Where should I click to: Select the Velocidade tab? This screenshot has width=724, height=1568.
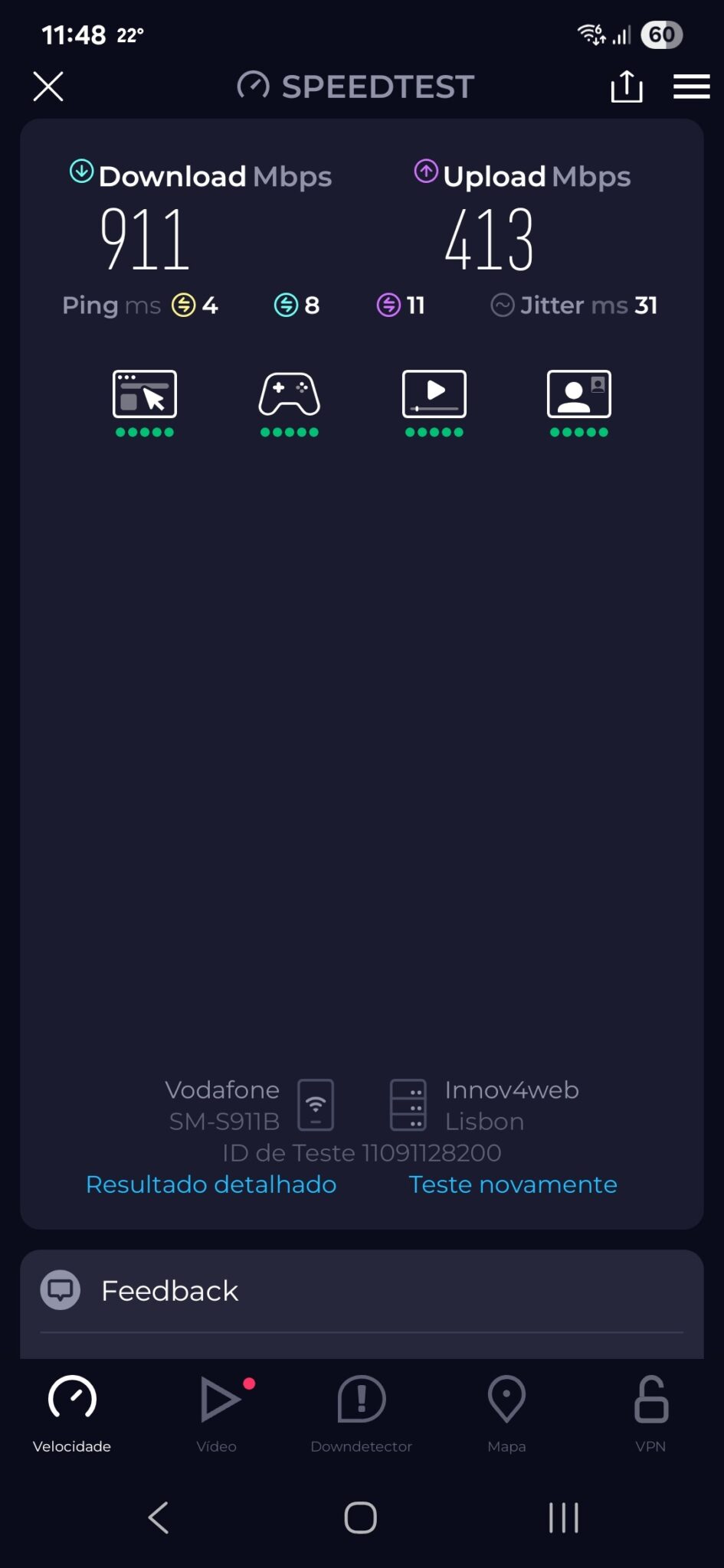point(72,1413)
